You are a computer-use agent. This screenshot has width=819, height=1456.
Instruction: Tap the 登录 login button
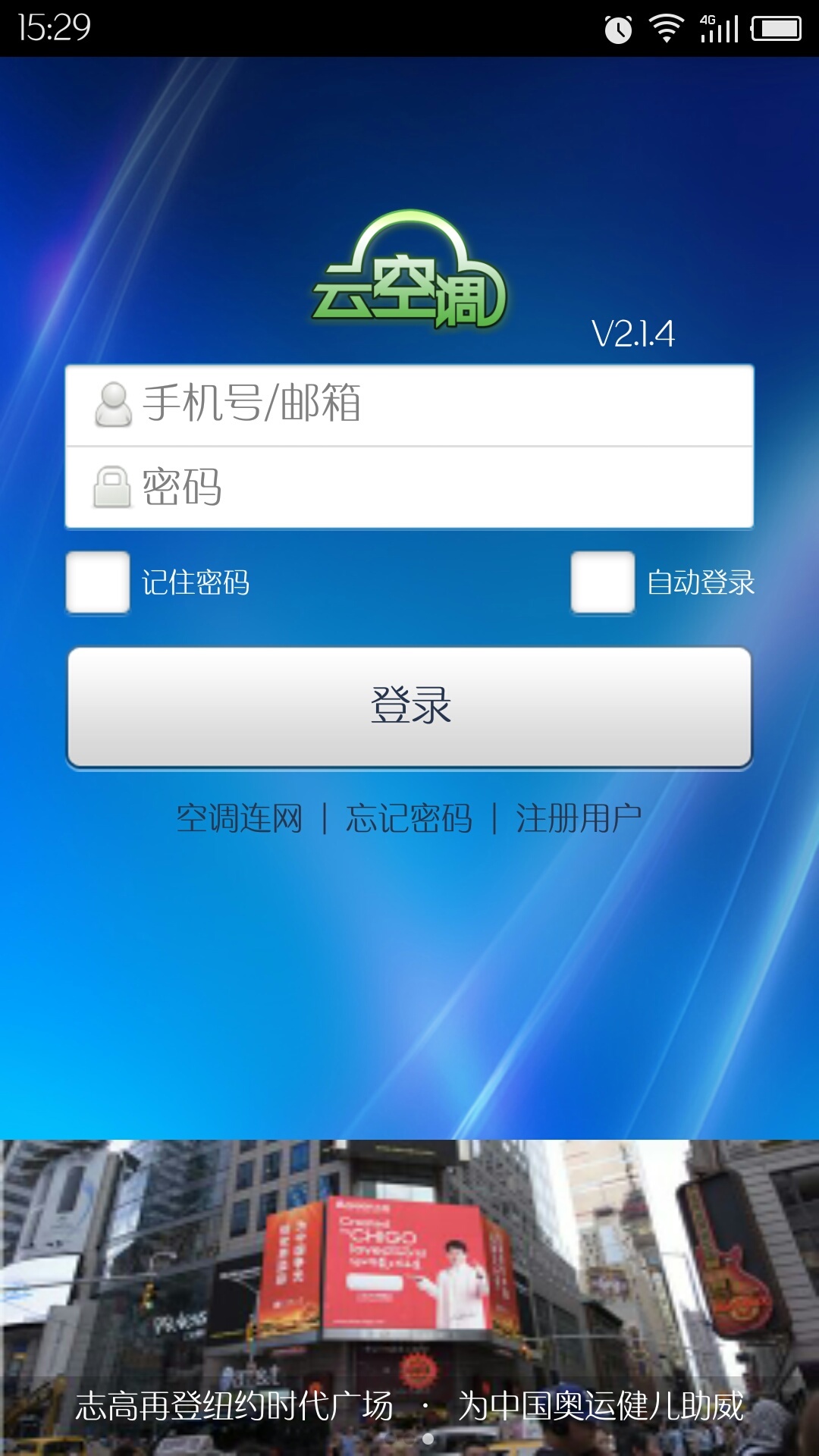(409, 707)
